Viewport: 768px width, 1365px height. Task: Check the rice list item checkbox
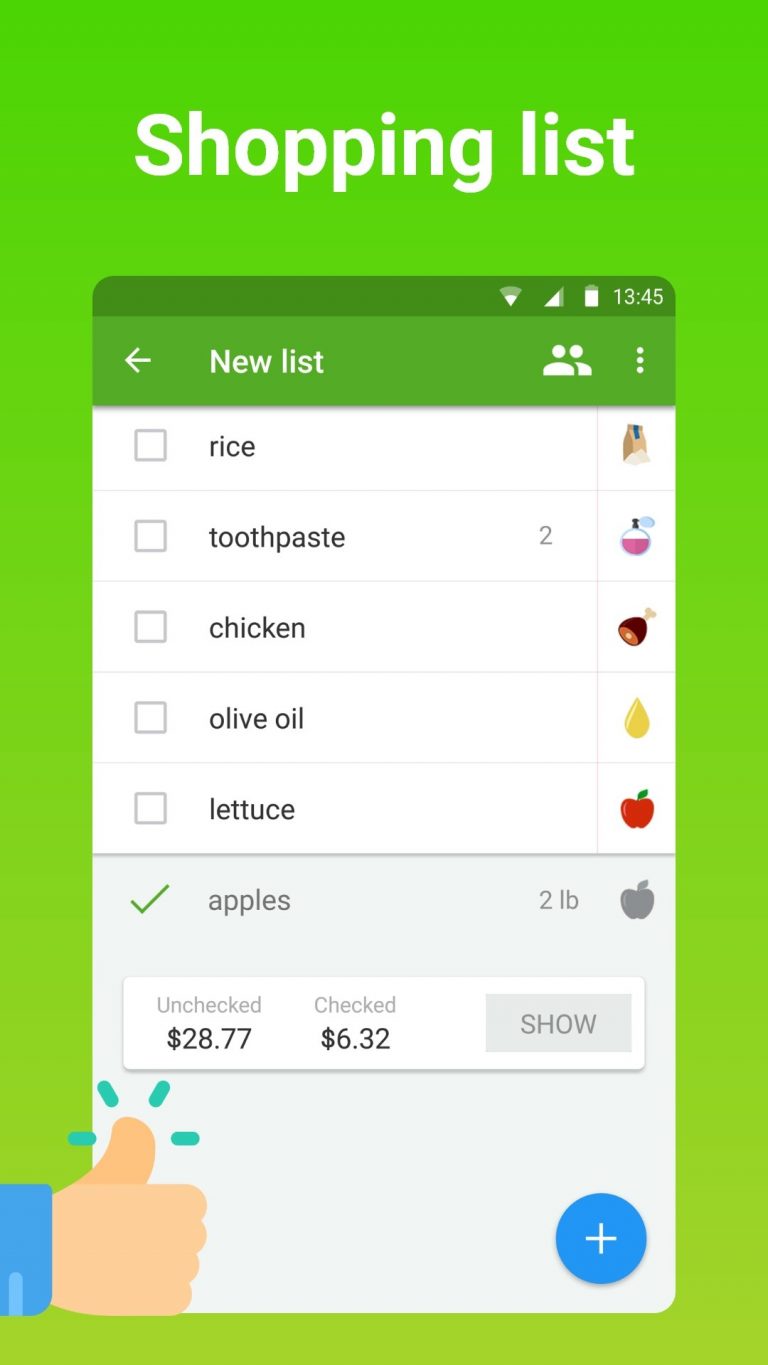point(150,446)
